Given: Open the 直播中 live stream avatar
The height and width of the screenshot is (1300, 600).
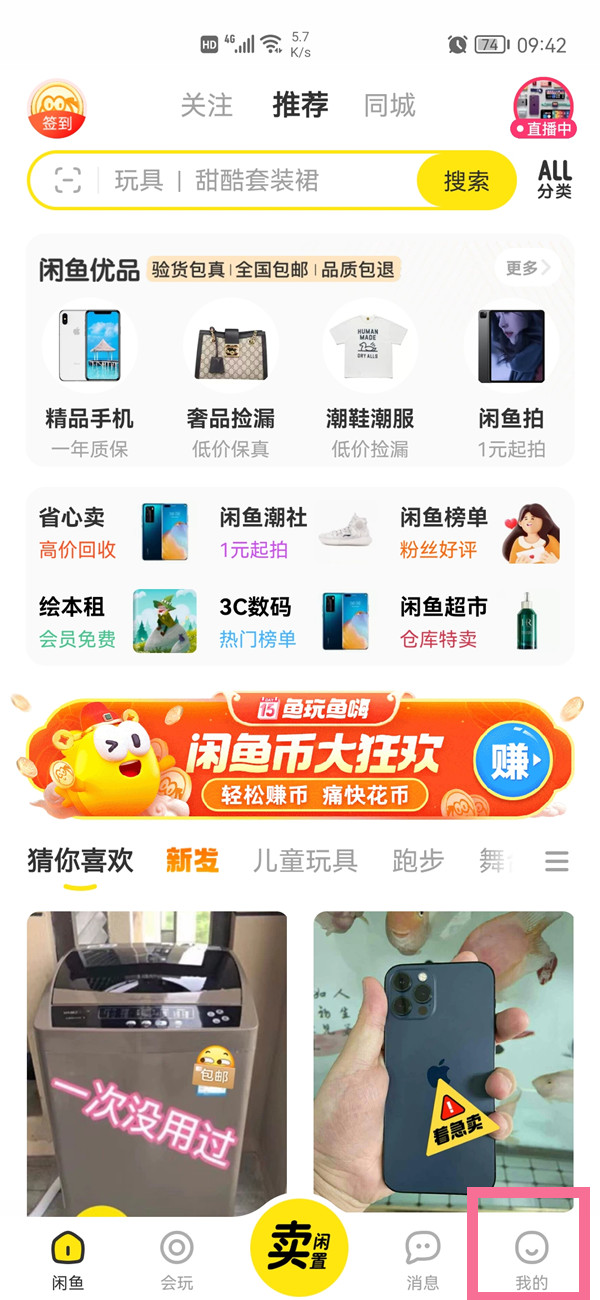Looking at the screenshot, I should pyautogui.click(x=543, y=108).
